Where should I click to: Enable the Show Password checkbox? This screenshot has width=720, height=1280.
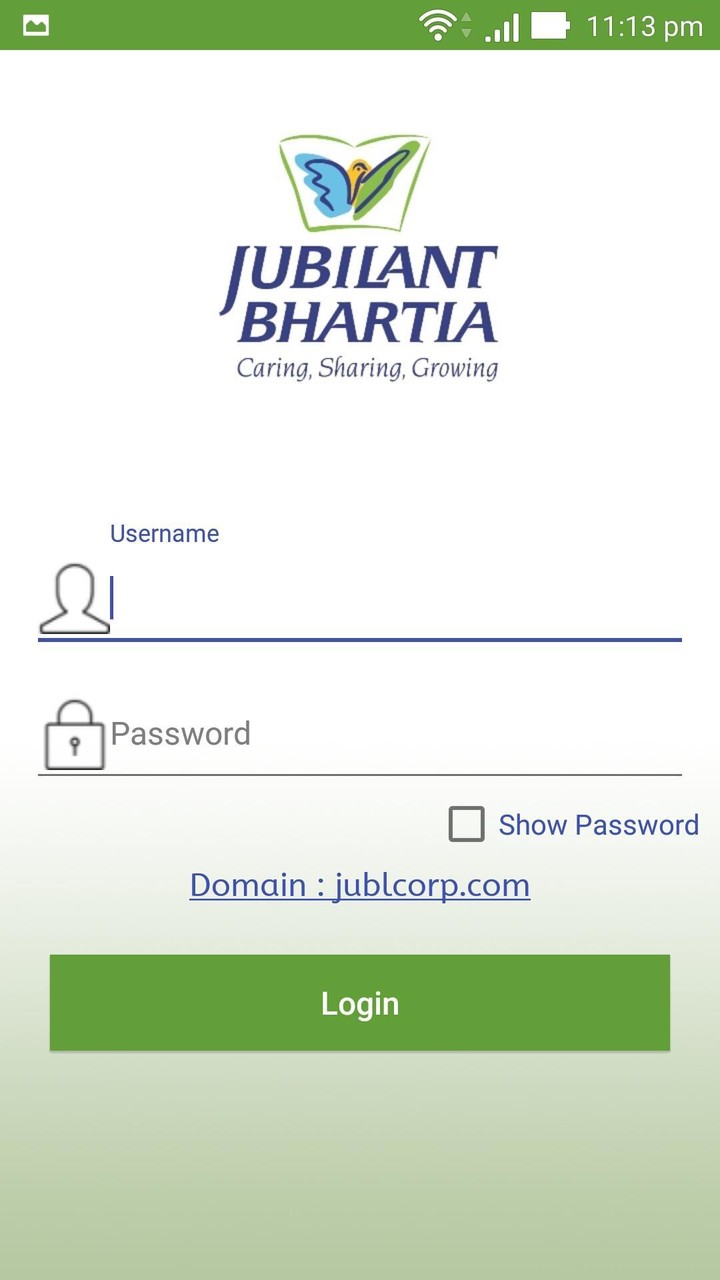coord(467,825)
